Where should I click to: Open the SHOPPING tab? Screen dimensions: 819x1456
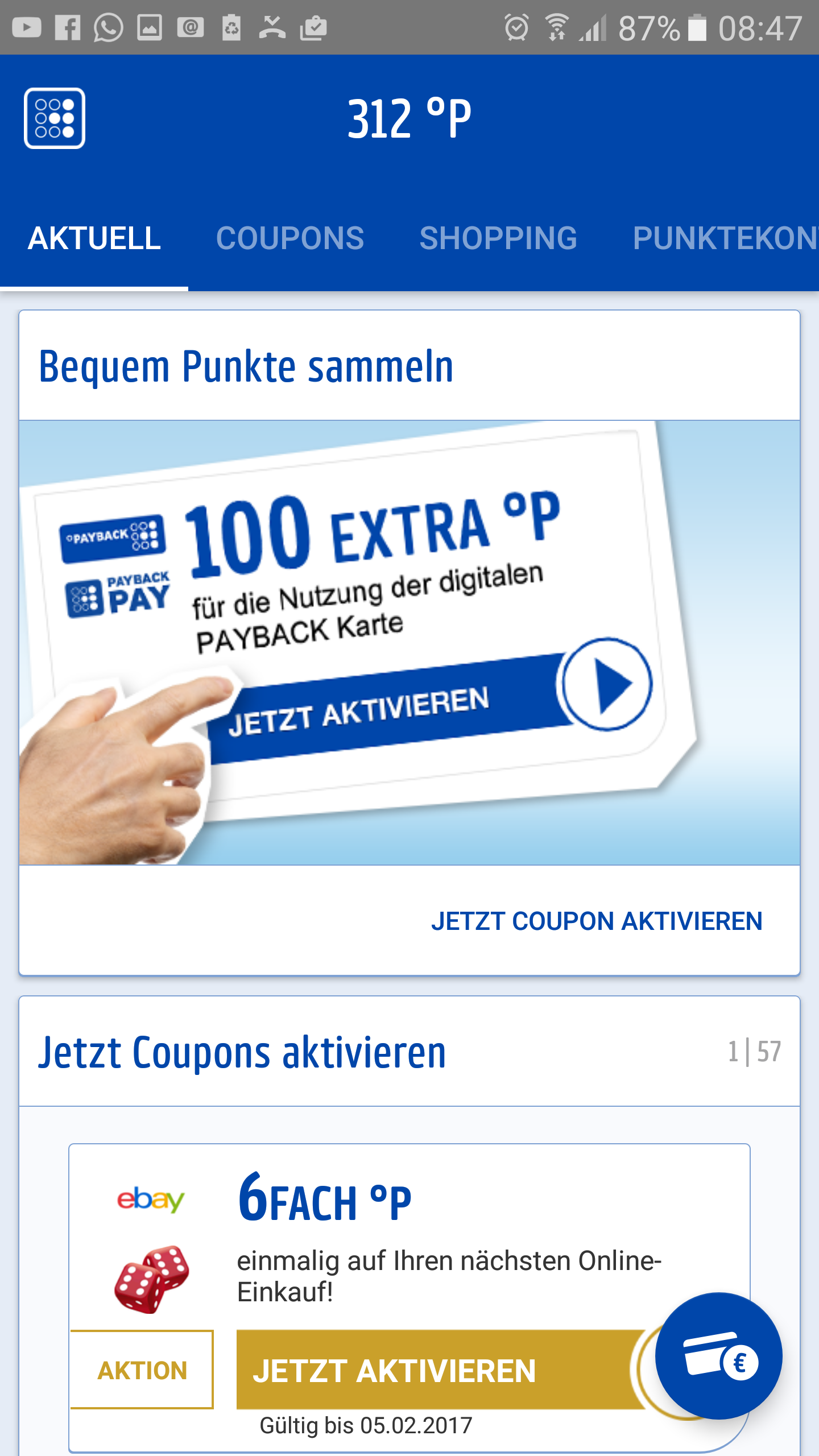point(498,239)
